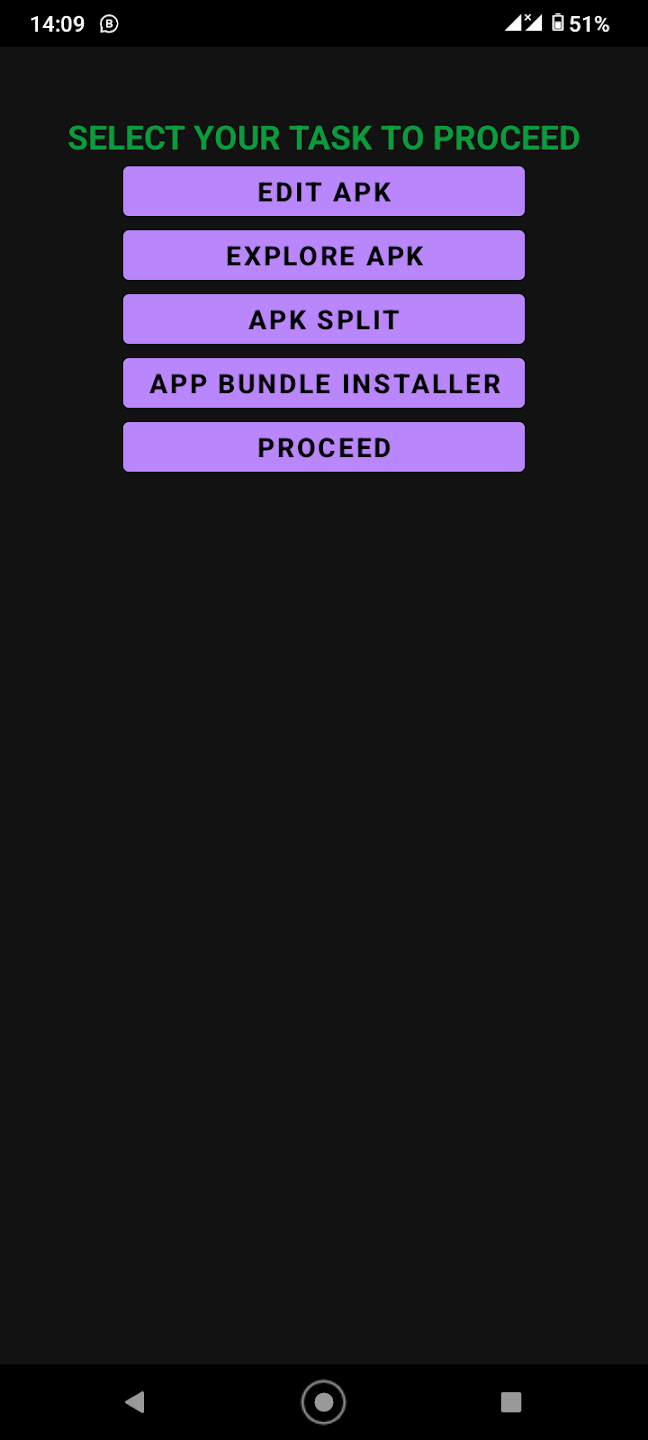
Task: Launch the App Bundle Installer
Action: [324, 383]
